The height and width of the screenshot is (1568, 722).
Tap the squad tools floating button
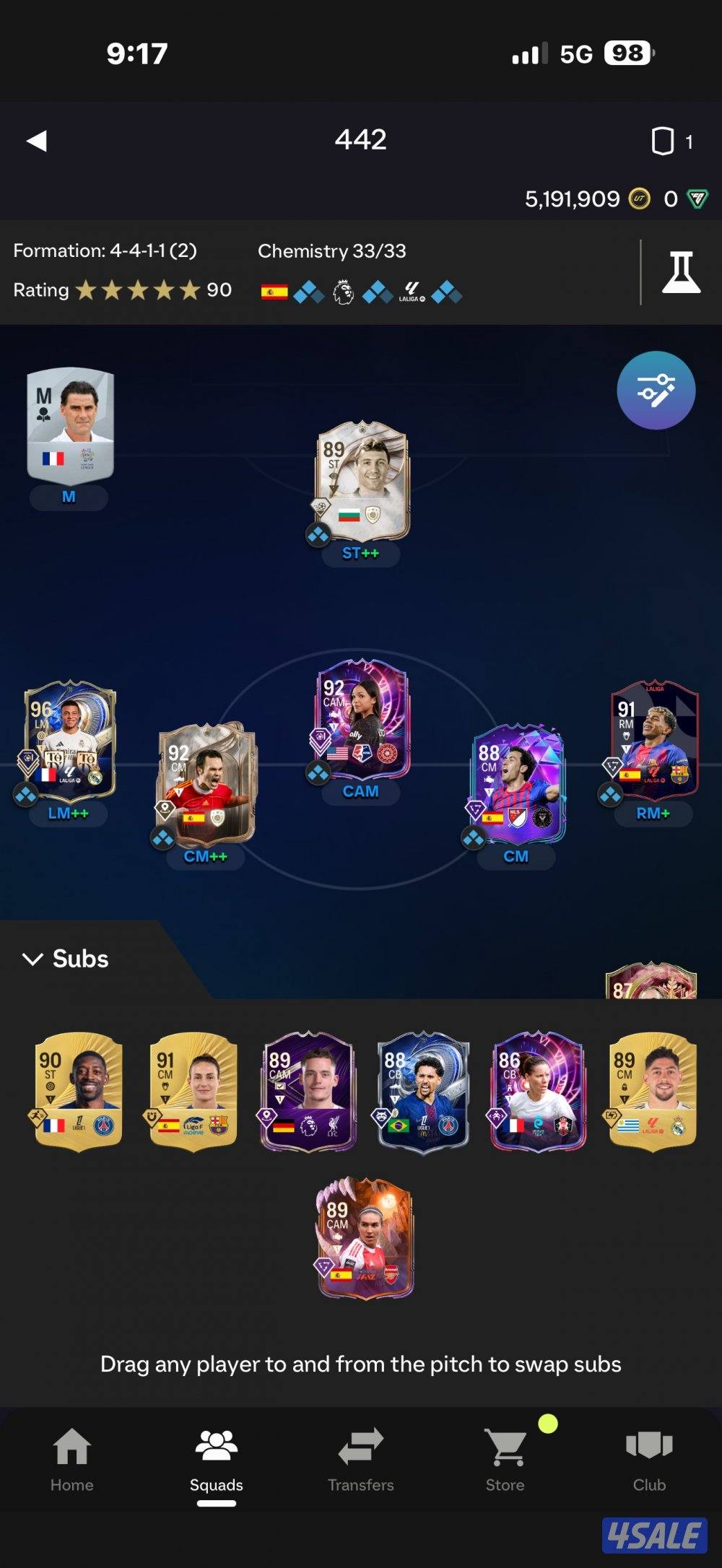(656, 391)
